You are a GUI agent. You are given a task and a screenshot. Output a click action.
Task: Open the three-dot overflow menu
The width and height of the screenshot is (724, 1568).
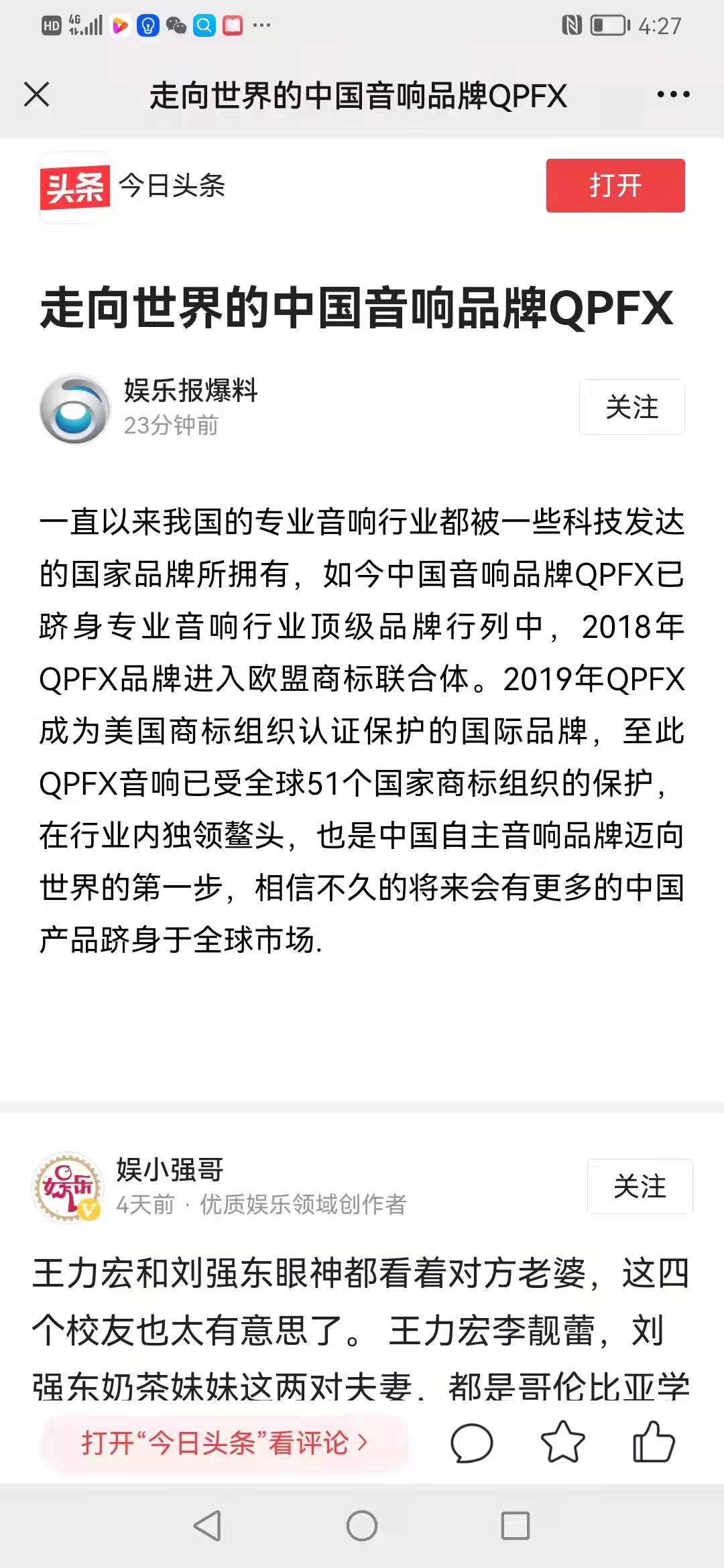pyautogui.click(x=673, y=94)
